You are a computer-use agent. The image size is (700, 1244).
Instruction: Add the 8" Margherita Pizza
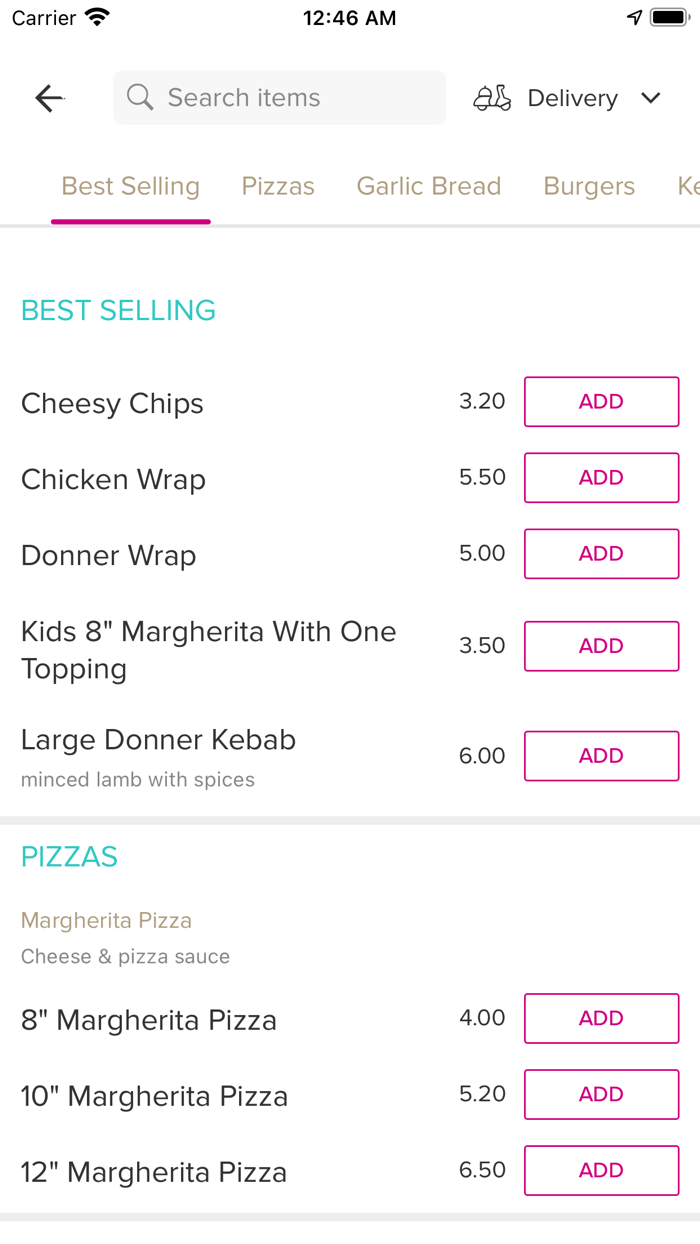coord(601,1018)
